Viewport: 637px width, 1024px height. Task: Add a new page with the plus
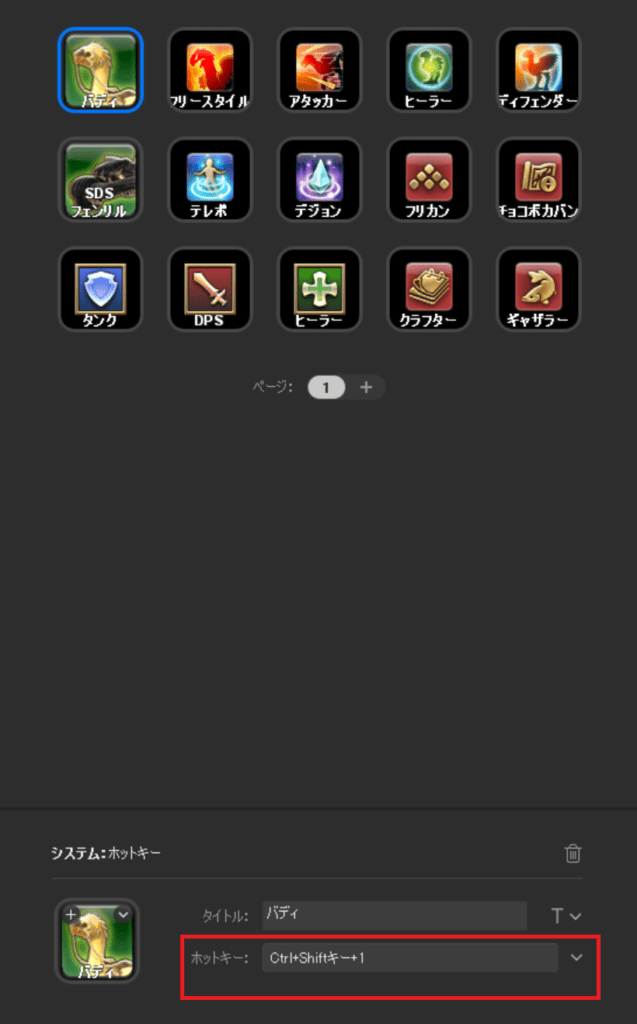pos(366,387)
